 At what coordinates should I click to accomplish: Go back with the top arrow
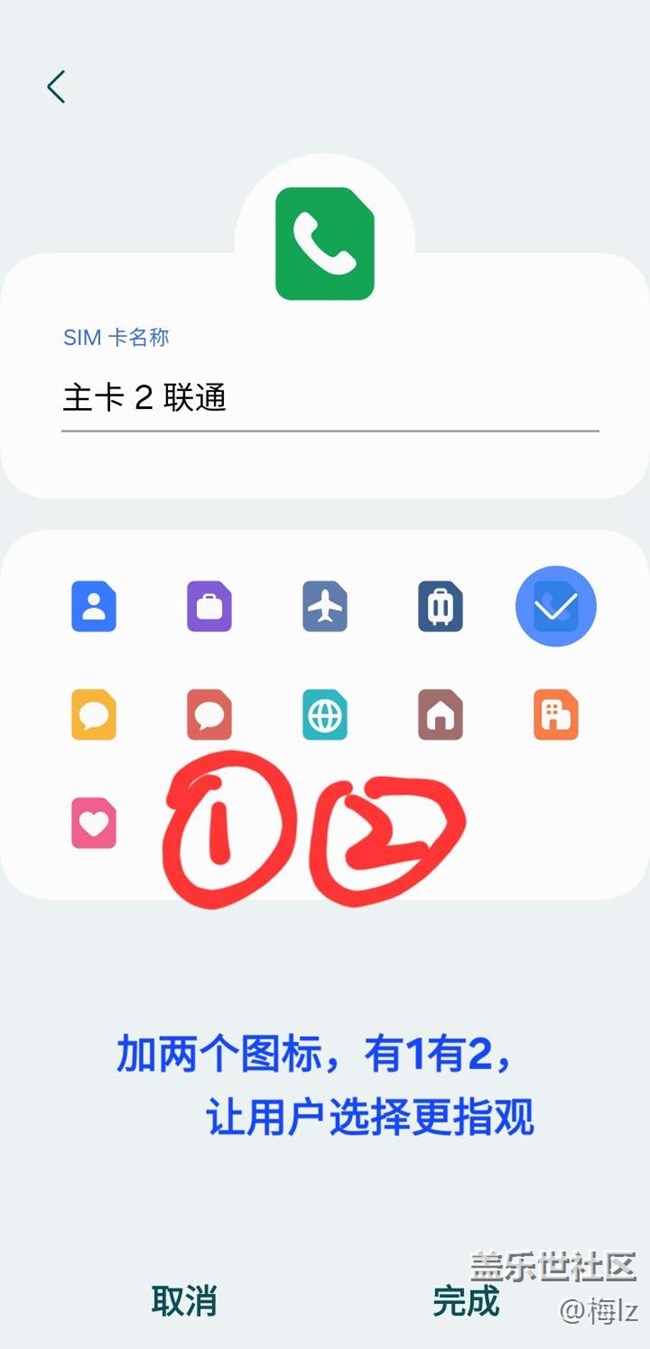56,87
